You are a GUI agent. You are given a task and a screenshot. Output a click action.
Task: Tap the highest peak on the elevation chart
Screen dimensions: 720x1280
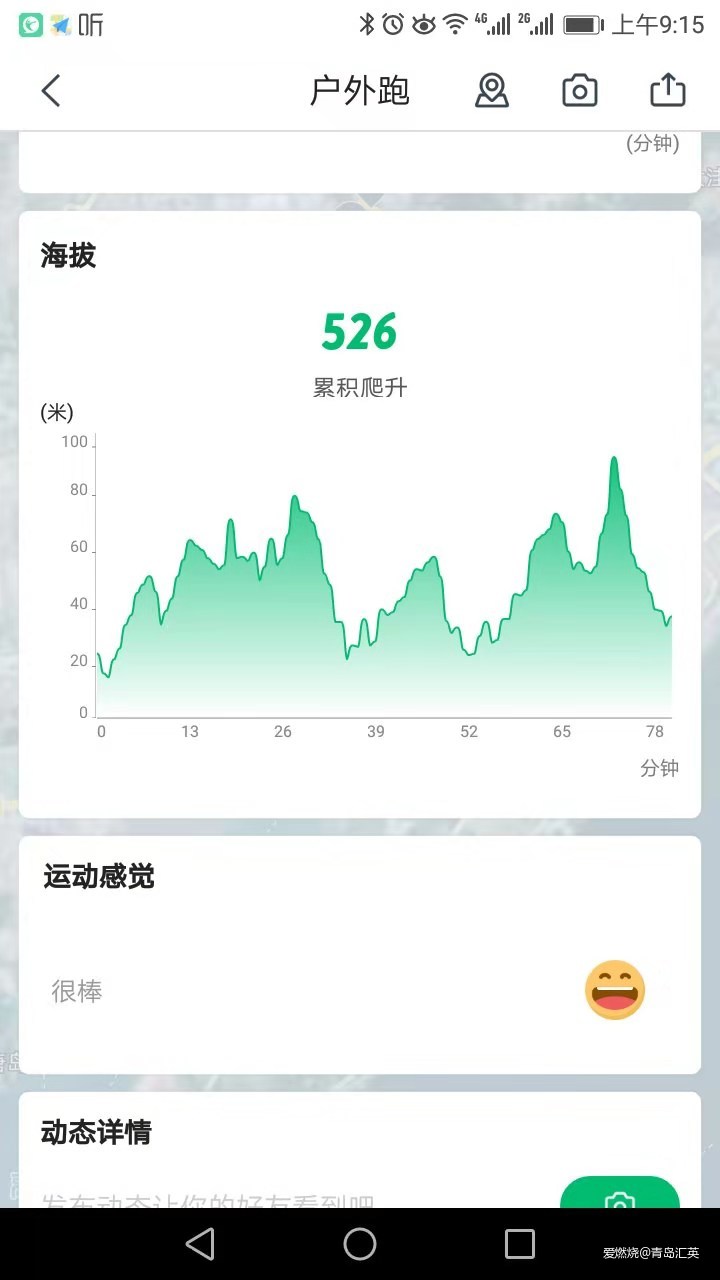pyautogui.click(x=615, y=458)
